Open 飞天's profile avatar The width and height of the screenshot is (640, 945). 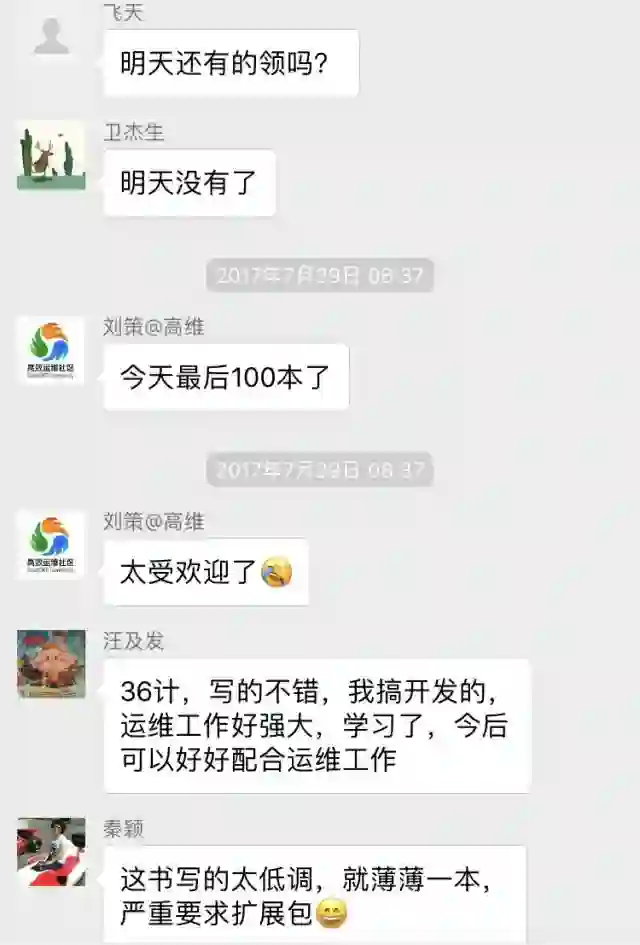(x=51, y=32)
